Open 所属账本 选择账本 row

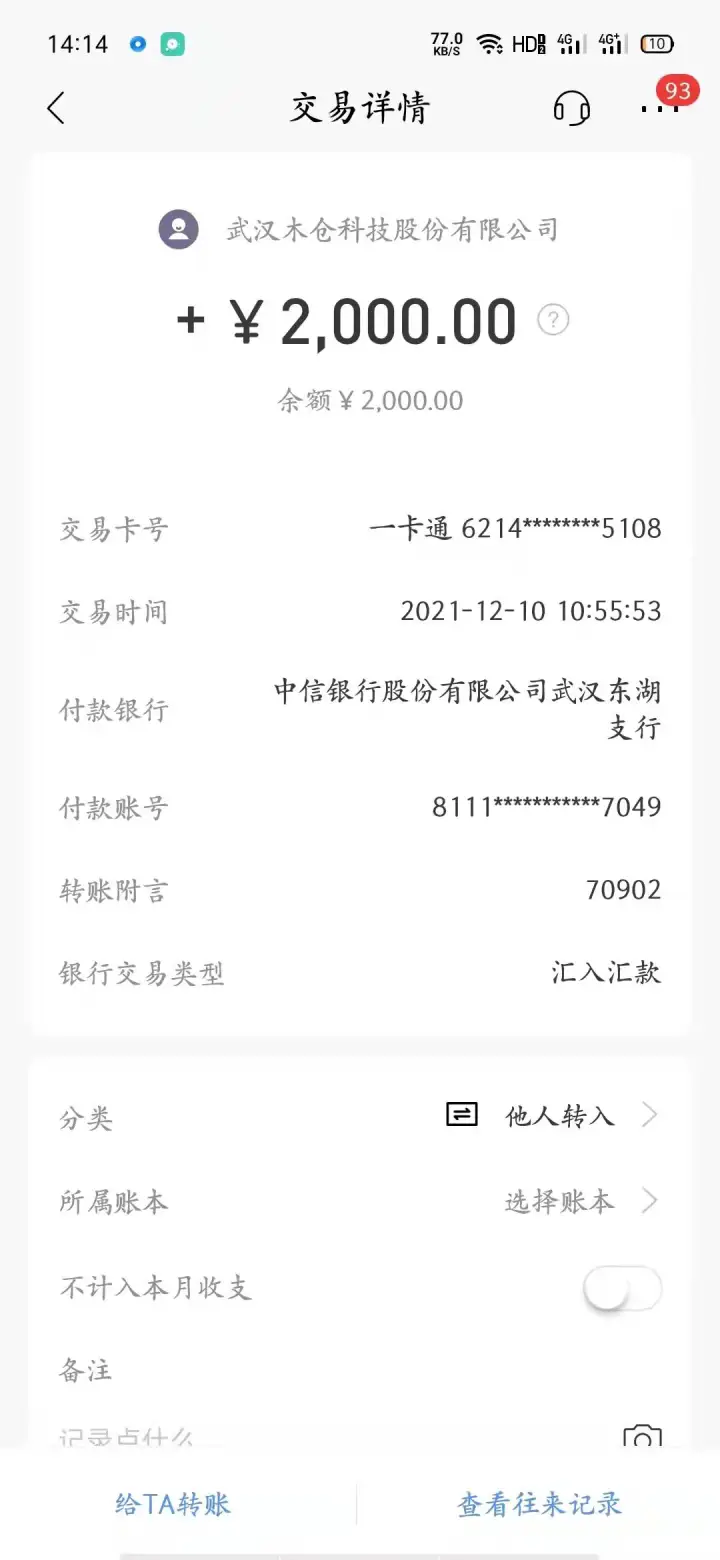(360, 1201)
